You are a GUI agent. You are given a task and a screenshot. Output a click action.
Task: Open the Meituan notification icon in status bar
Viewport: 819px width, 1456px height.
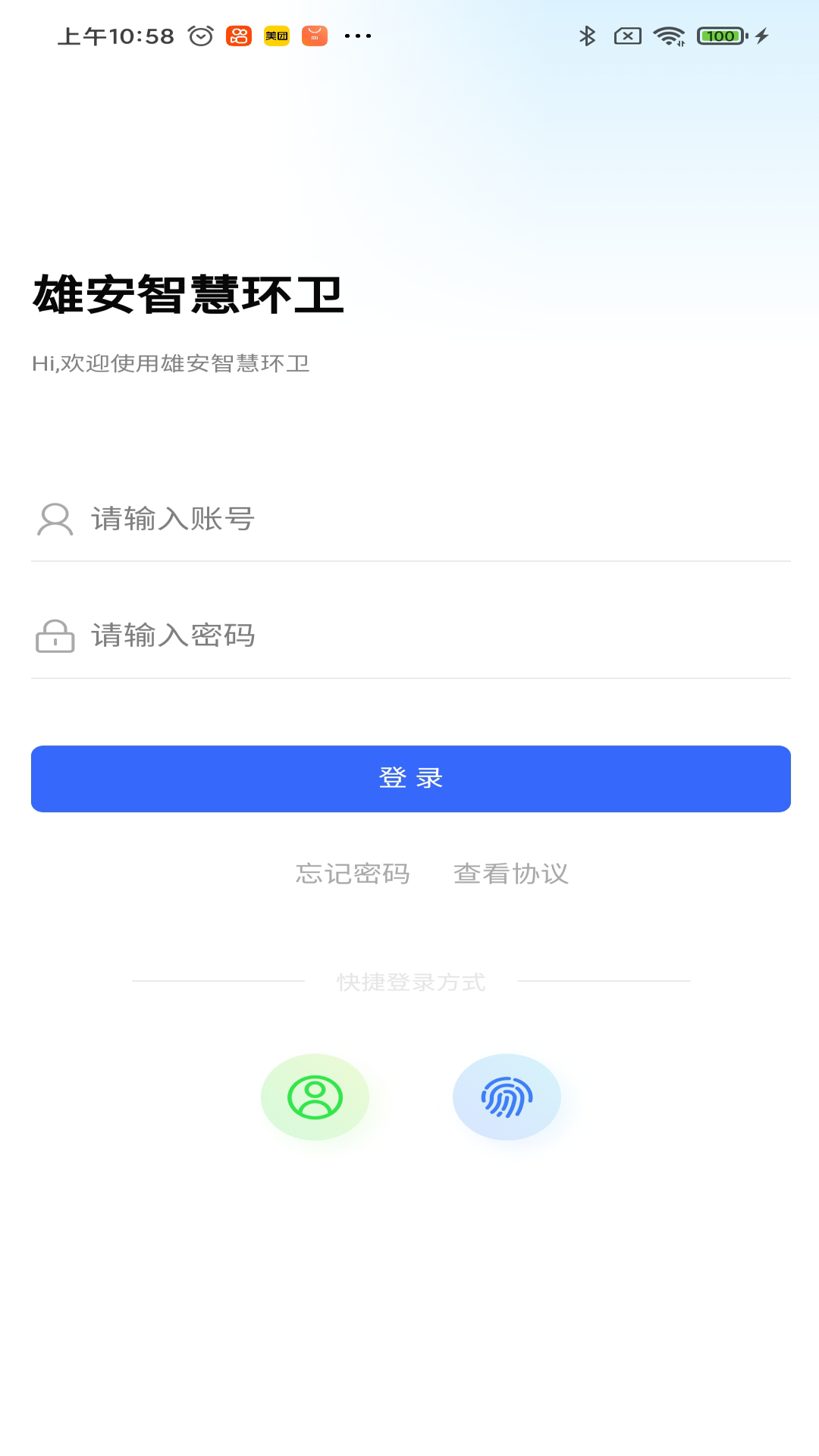coord(275,35)
